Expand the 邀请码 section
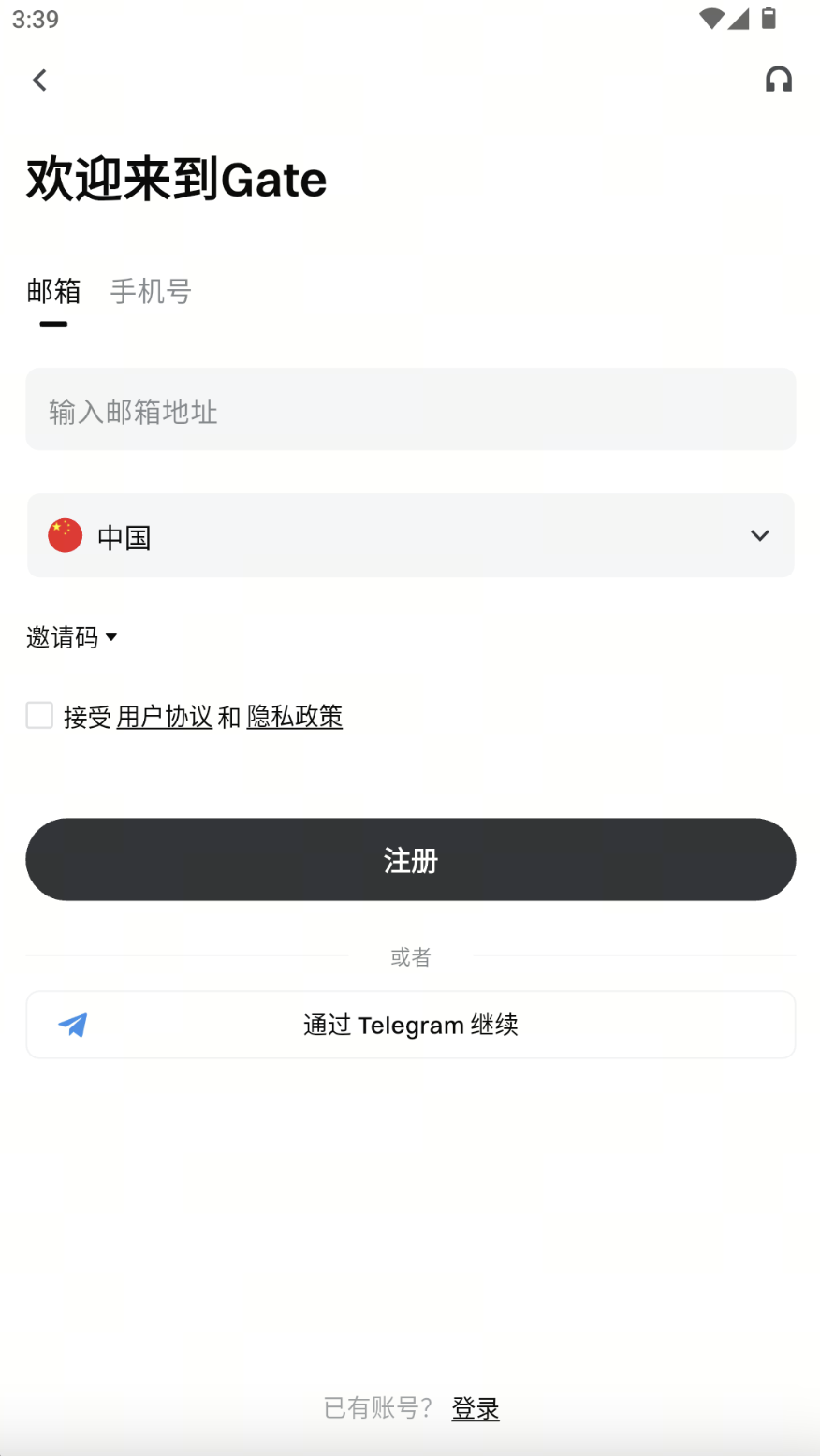The image size is (820, 1456). 72,637
